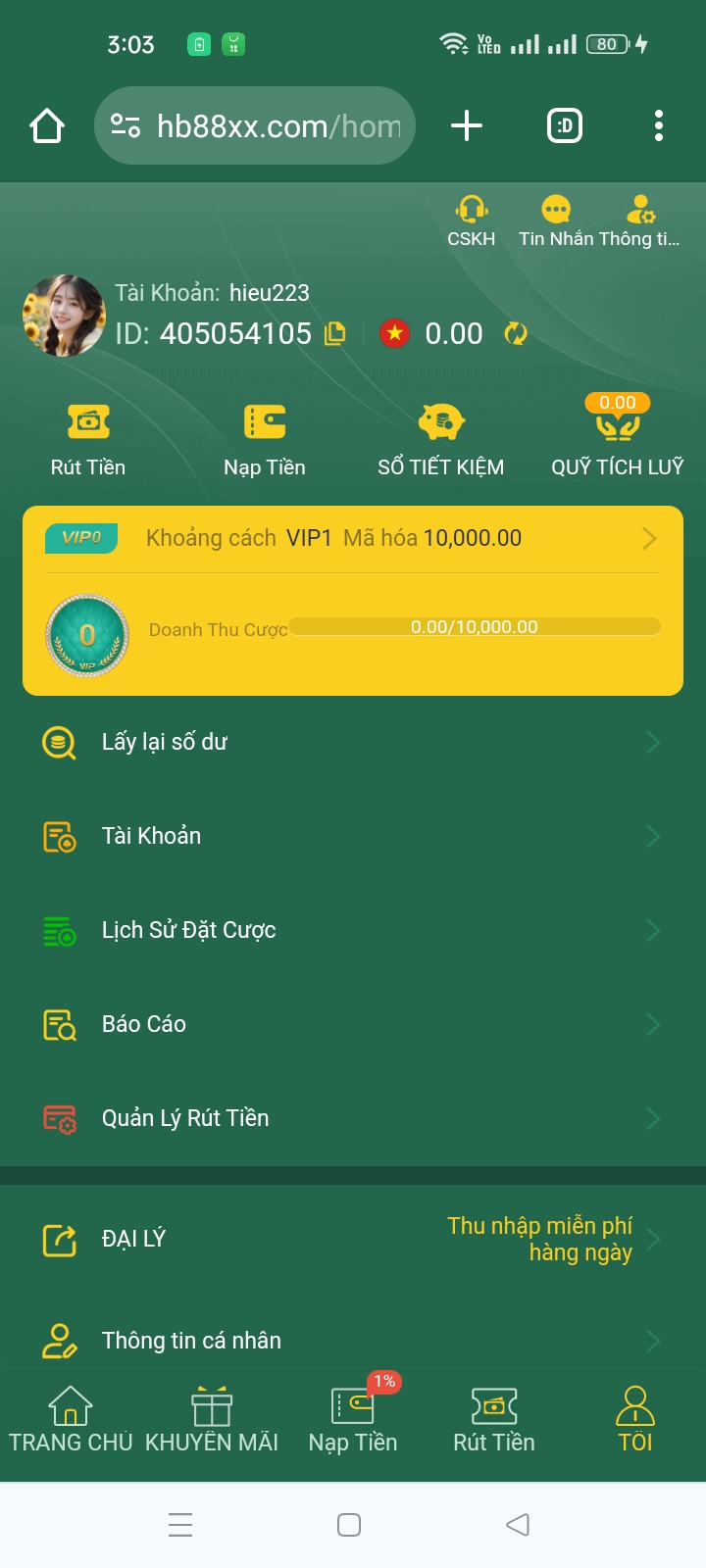
Task: Select Lấy lại số dư row
Action: click(353, 743)
